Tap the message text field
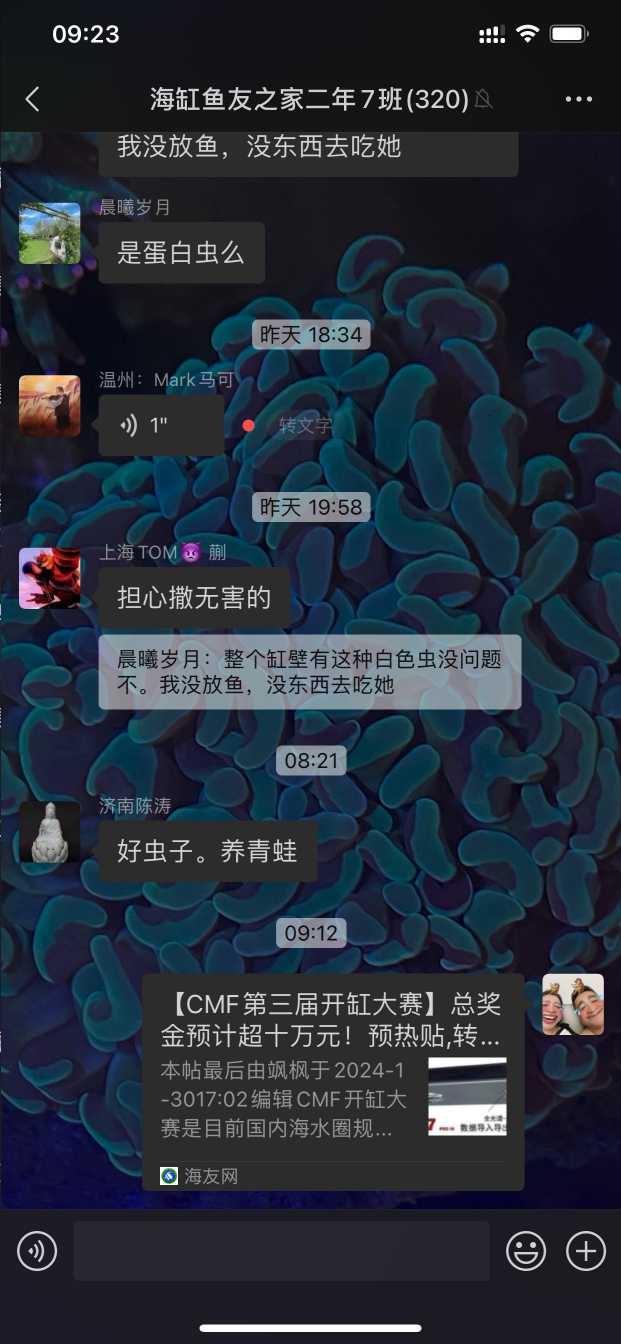The image size is (621, 1344). (x=281, y=1251)
